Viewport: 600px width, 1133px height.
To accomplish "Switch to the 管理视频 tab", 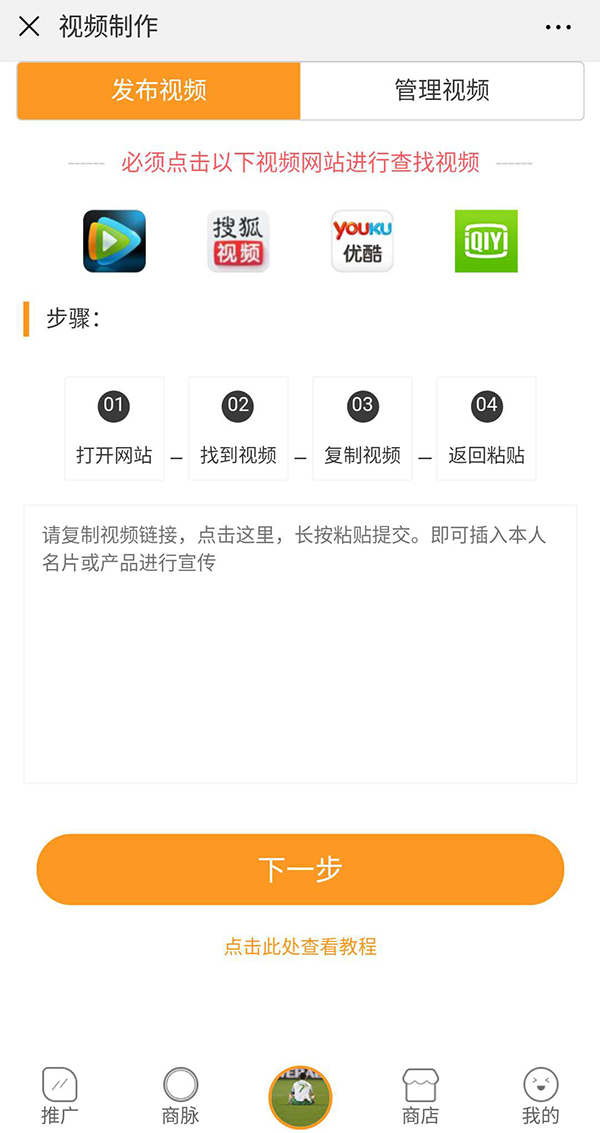I will [x=441, y=91].
